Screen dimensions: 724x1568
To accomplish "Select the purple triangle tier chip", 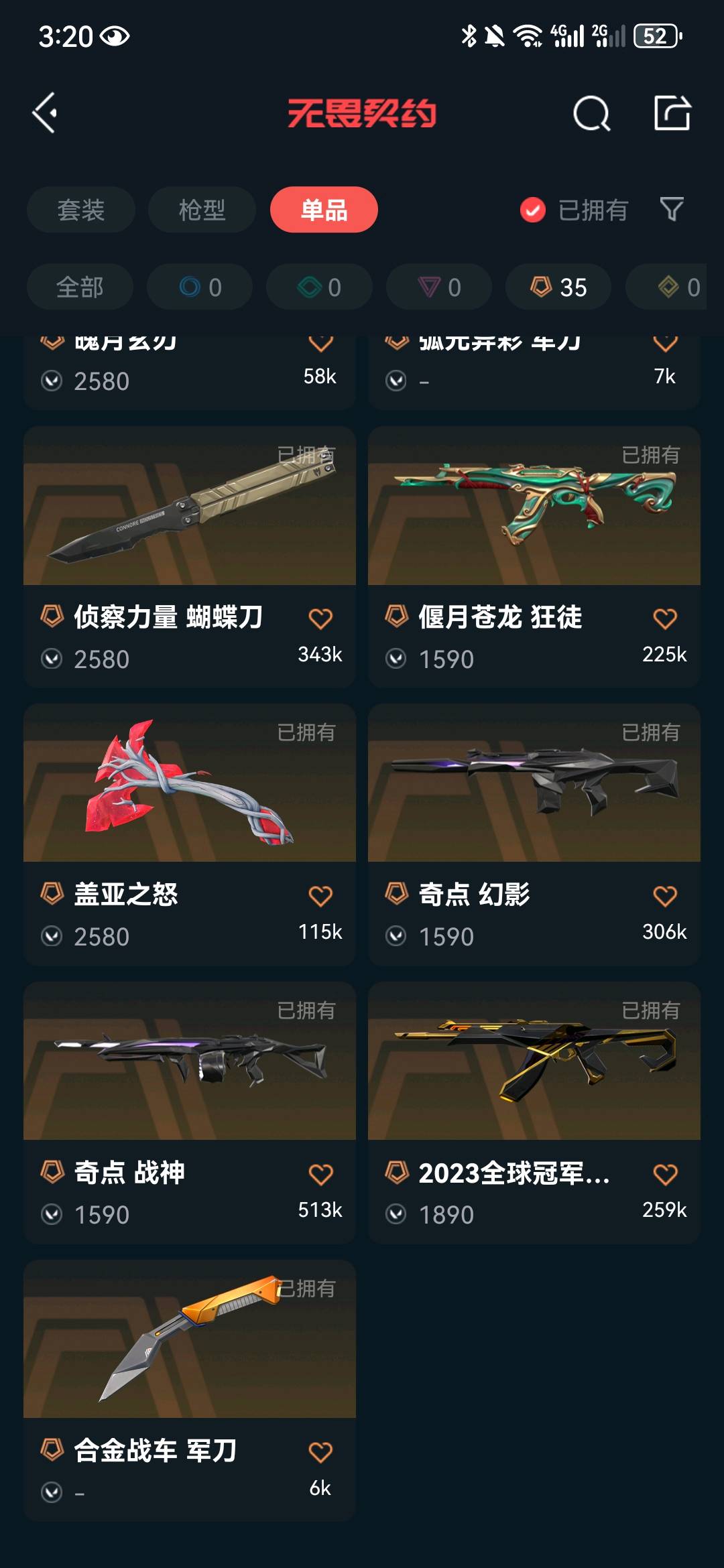I will (439, 287).
